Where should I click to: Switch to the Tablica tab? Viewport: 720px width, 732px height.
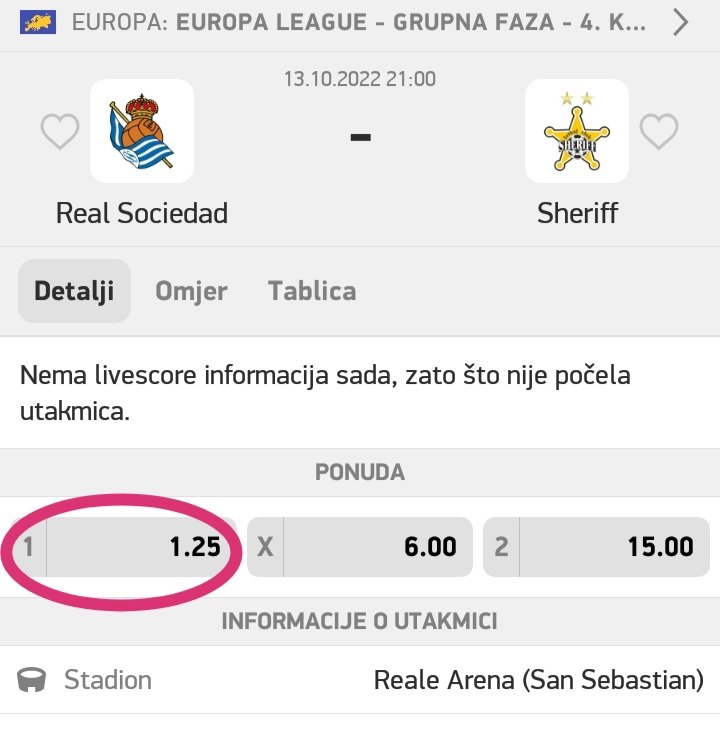pos(312,291)
